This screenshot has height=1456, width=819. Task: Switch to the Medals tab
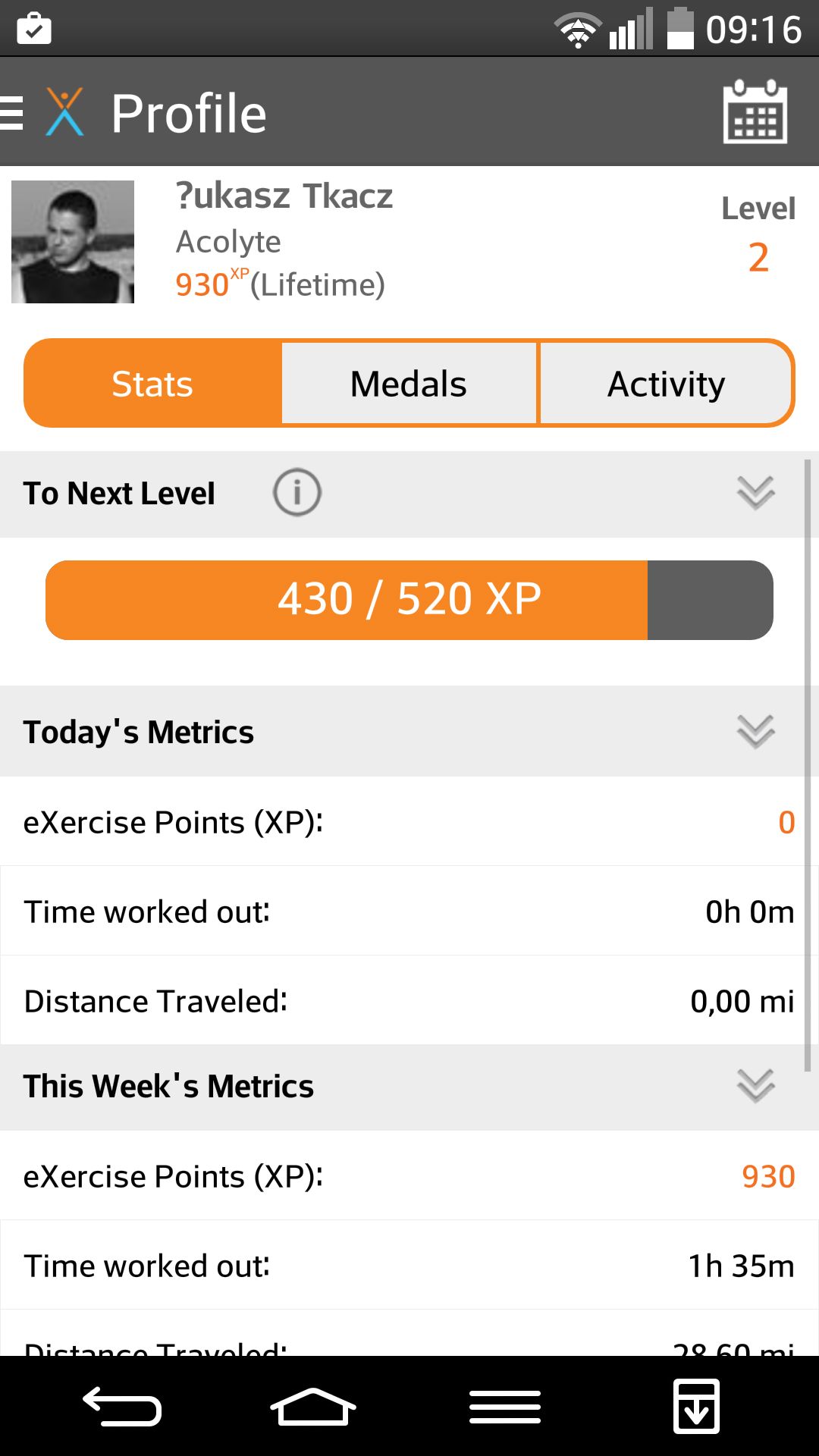[409, 383]
